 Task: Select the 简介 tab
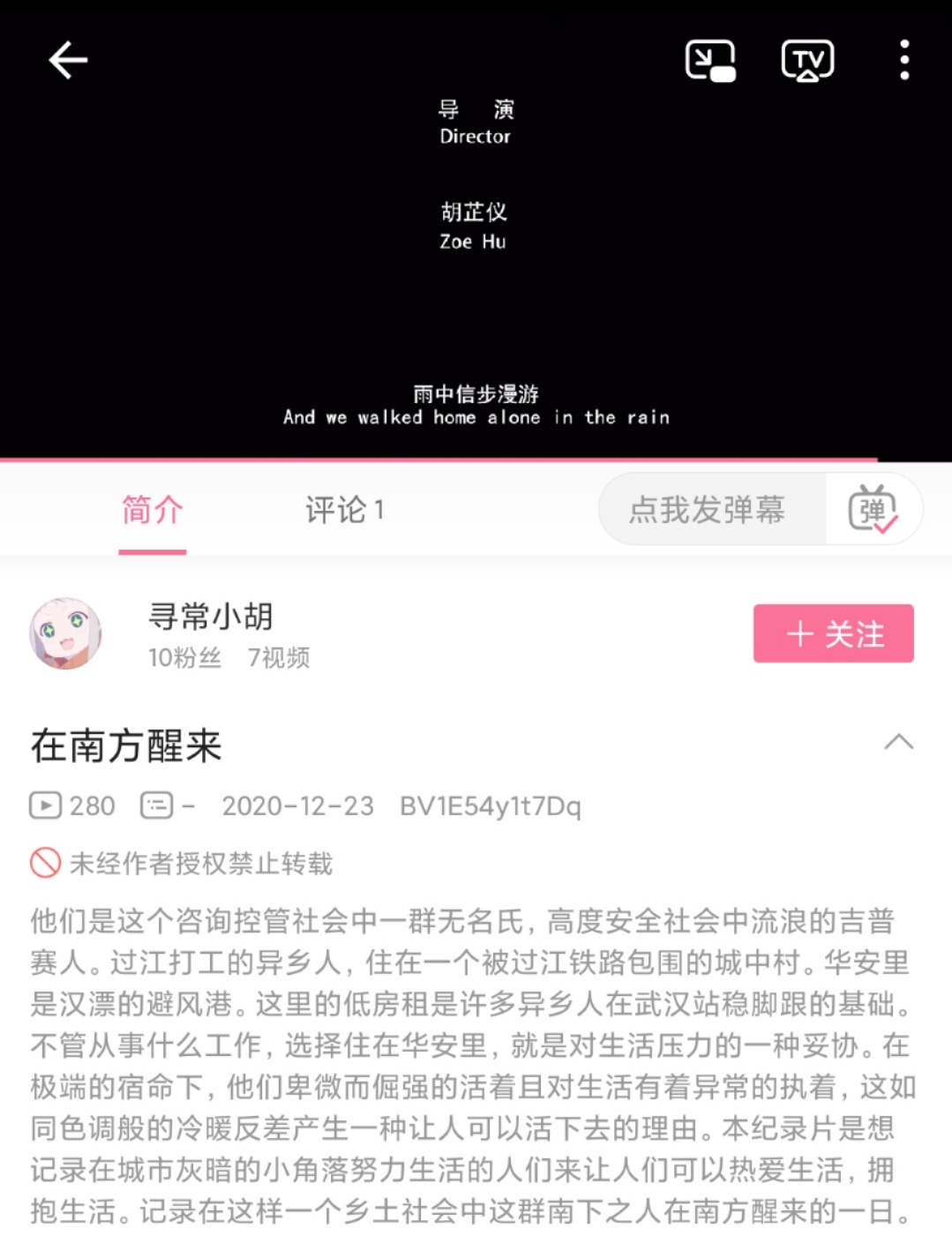pyautogui.click(x=153, y=510)
